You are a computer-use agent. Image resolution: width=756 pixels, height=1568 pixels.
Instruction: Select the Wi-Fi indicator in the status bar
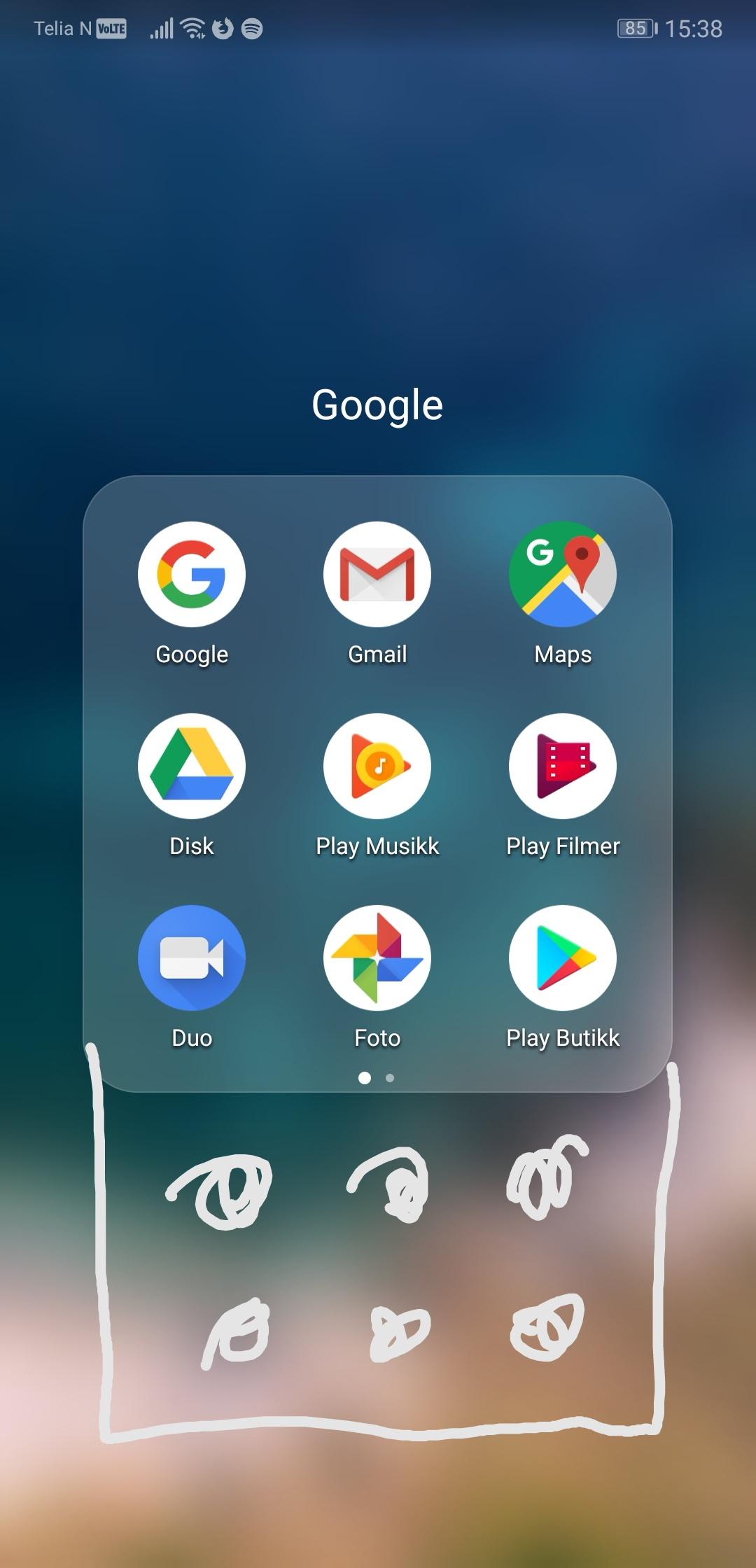[194, 28]
